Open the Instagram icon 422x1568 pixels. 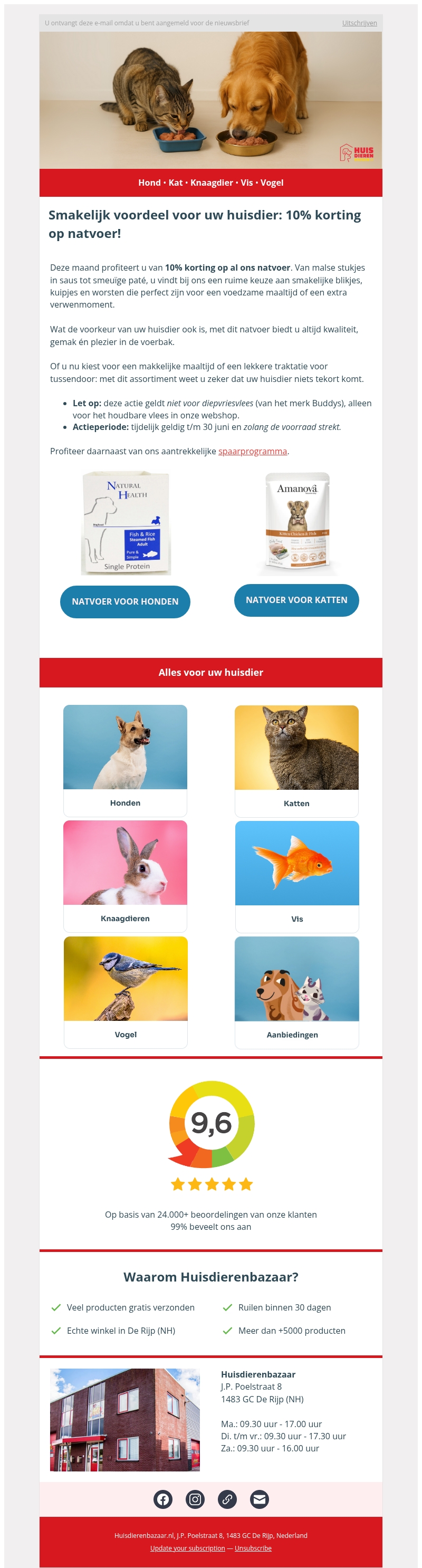coord(195,1499)
